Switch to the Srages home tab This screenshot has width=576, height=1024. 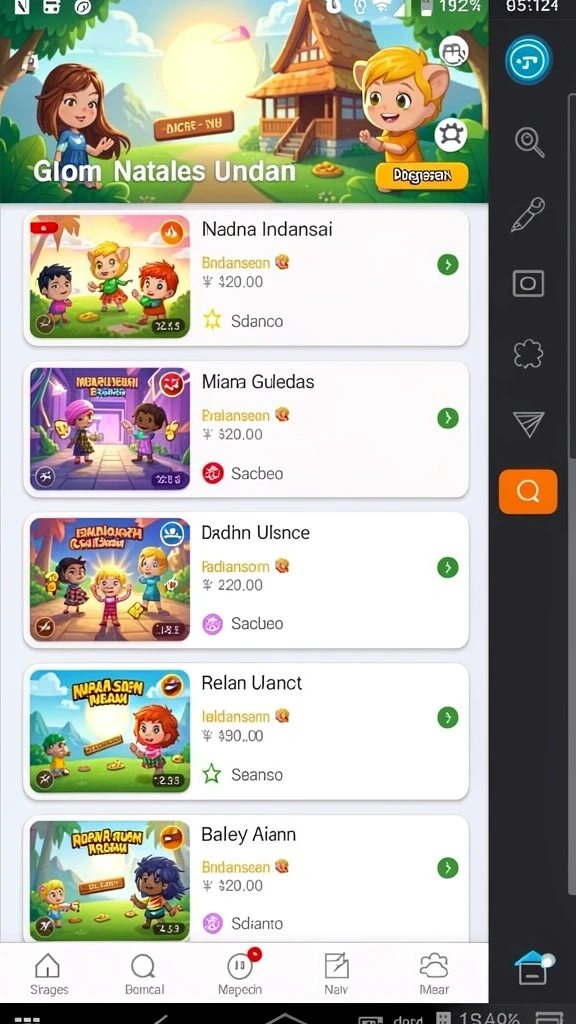pos(48,974)
